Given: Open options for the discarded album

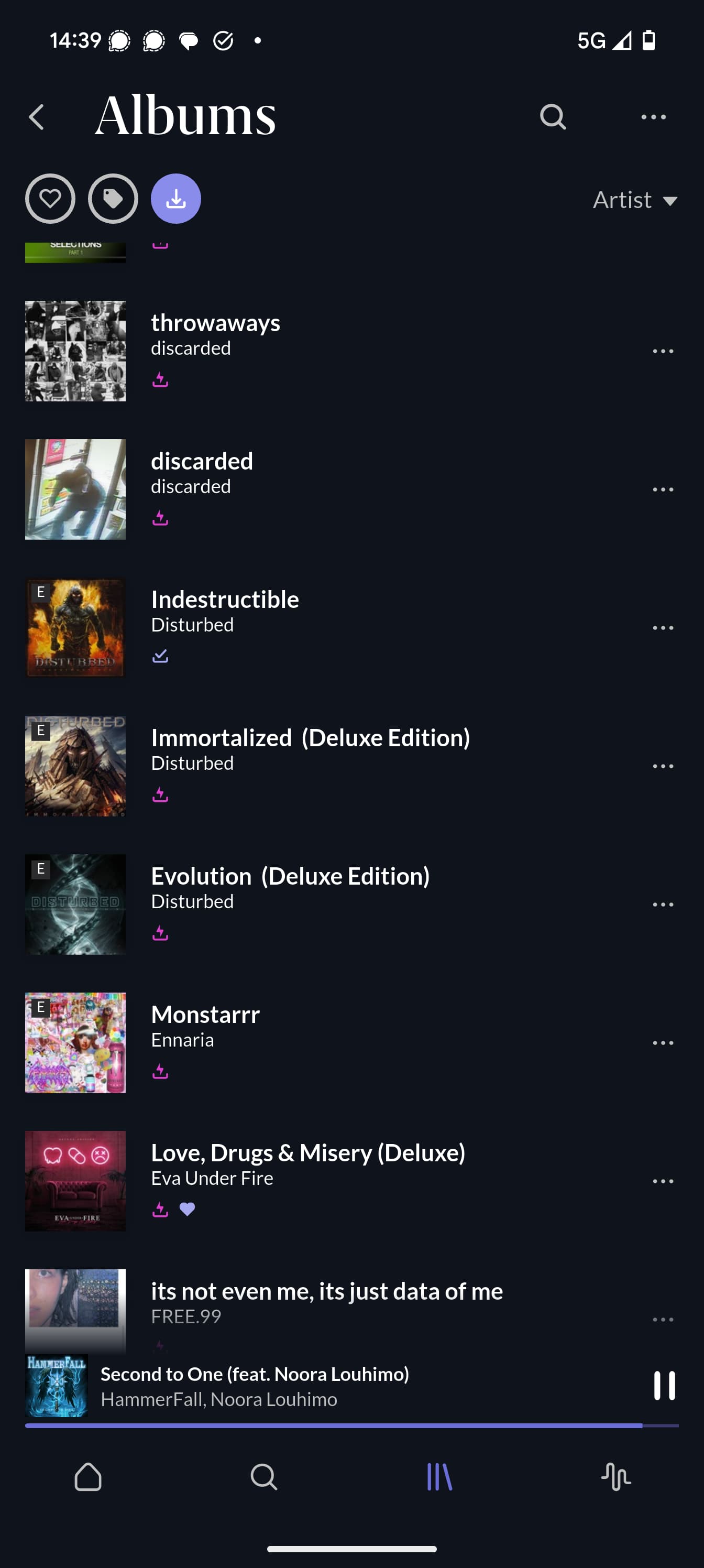Looking at the screenshot, I should coord(663,489).
